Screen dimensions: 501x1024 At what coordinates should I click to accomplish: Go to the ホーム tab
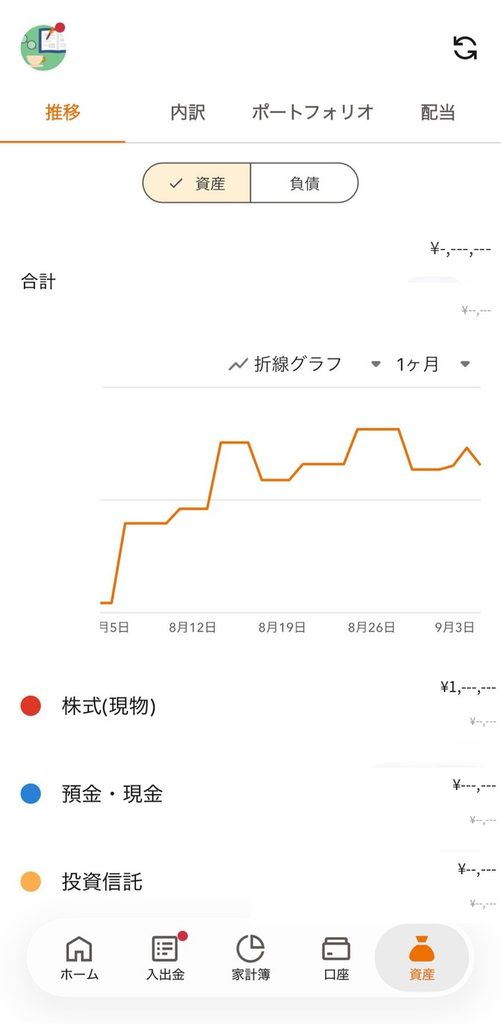coord(80,958)
